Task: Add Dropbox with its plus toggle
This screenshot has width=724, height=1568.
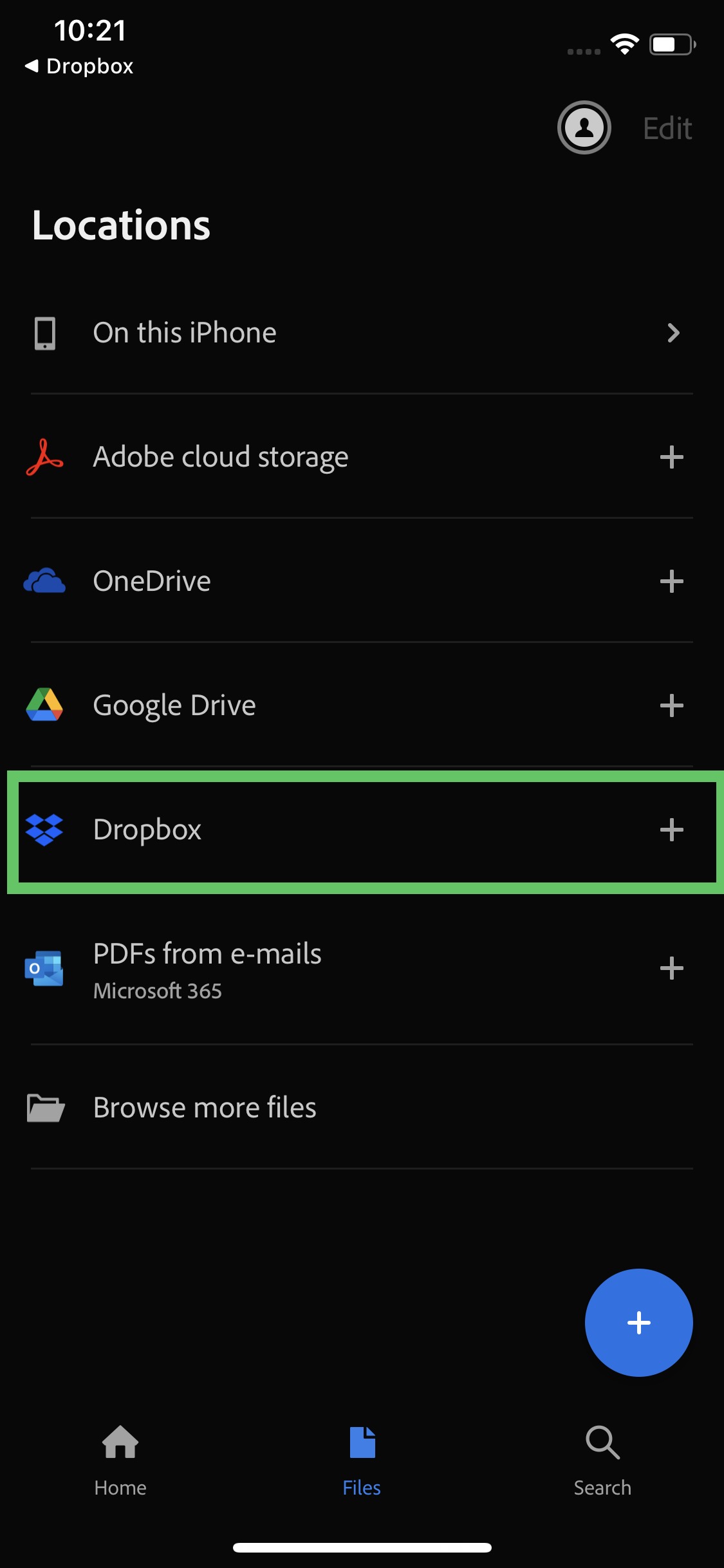Action: click(672, 830)
